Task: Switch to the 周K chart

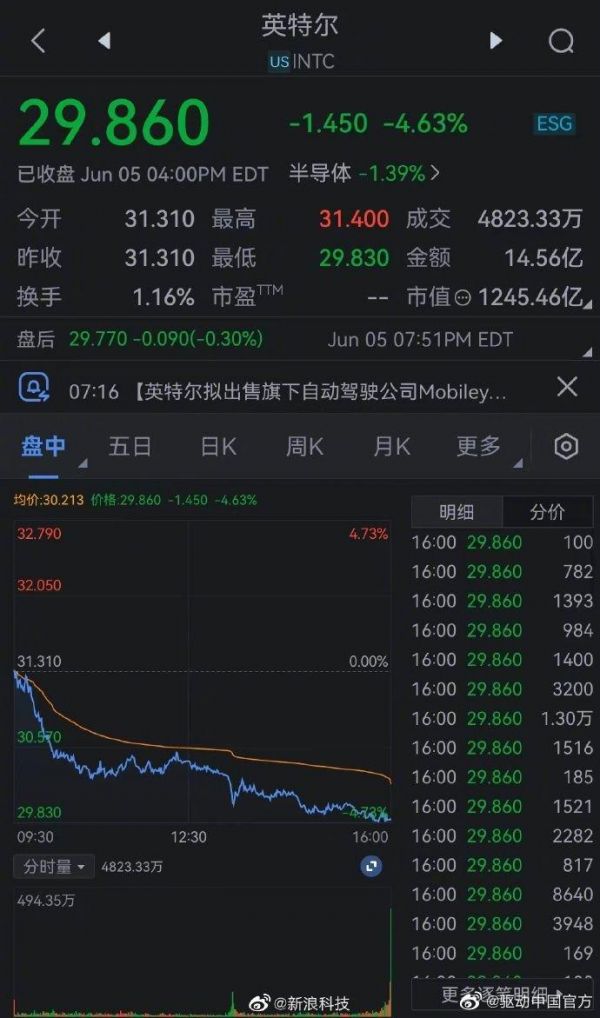Action: pos(305,446)
